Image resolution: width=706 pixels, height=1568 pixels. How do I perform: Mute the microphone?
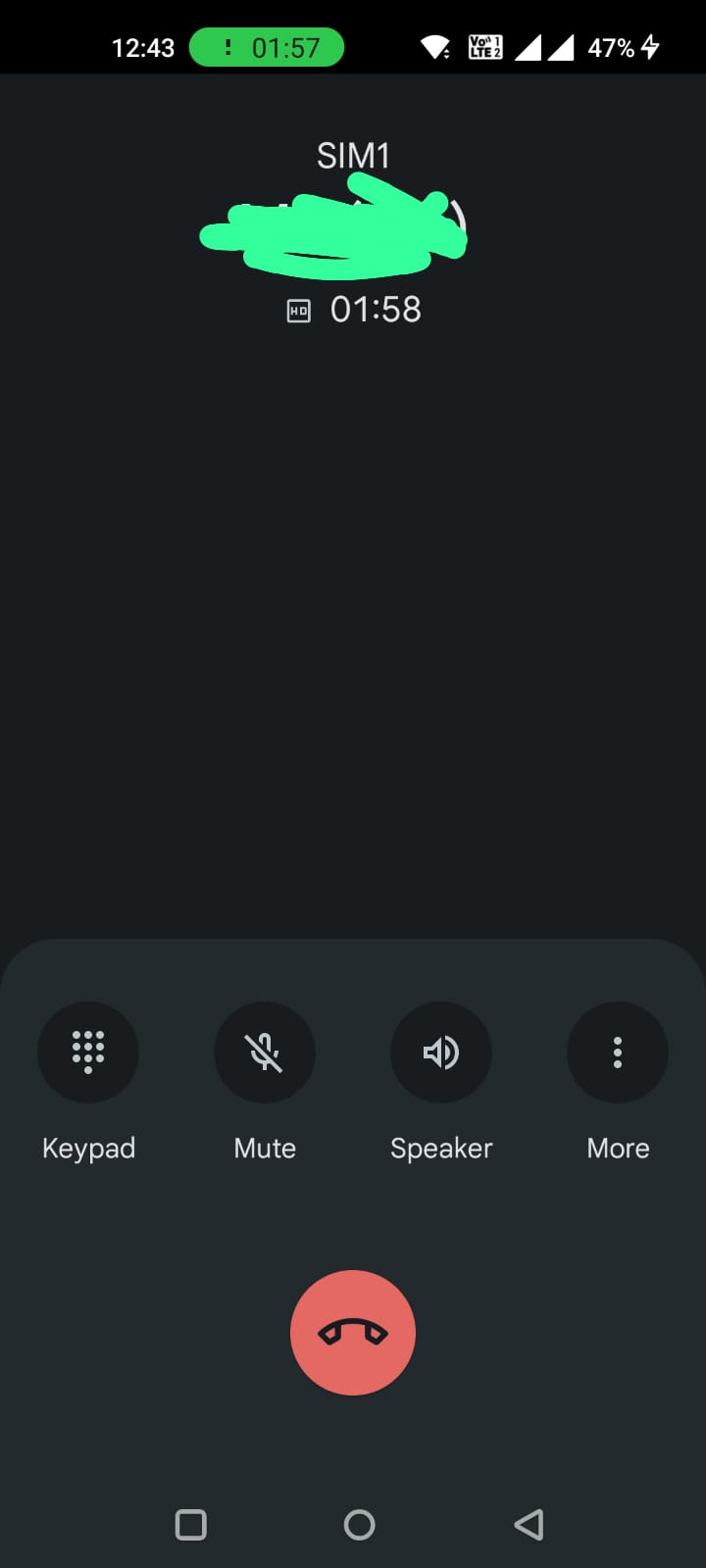[265, 1053]
